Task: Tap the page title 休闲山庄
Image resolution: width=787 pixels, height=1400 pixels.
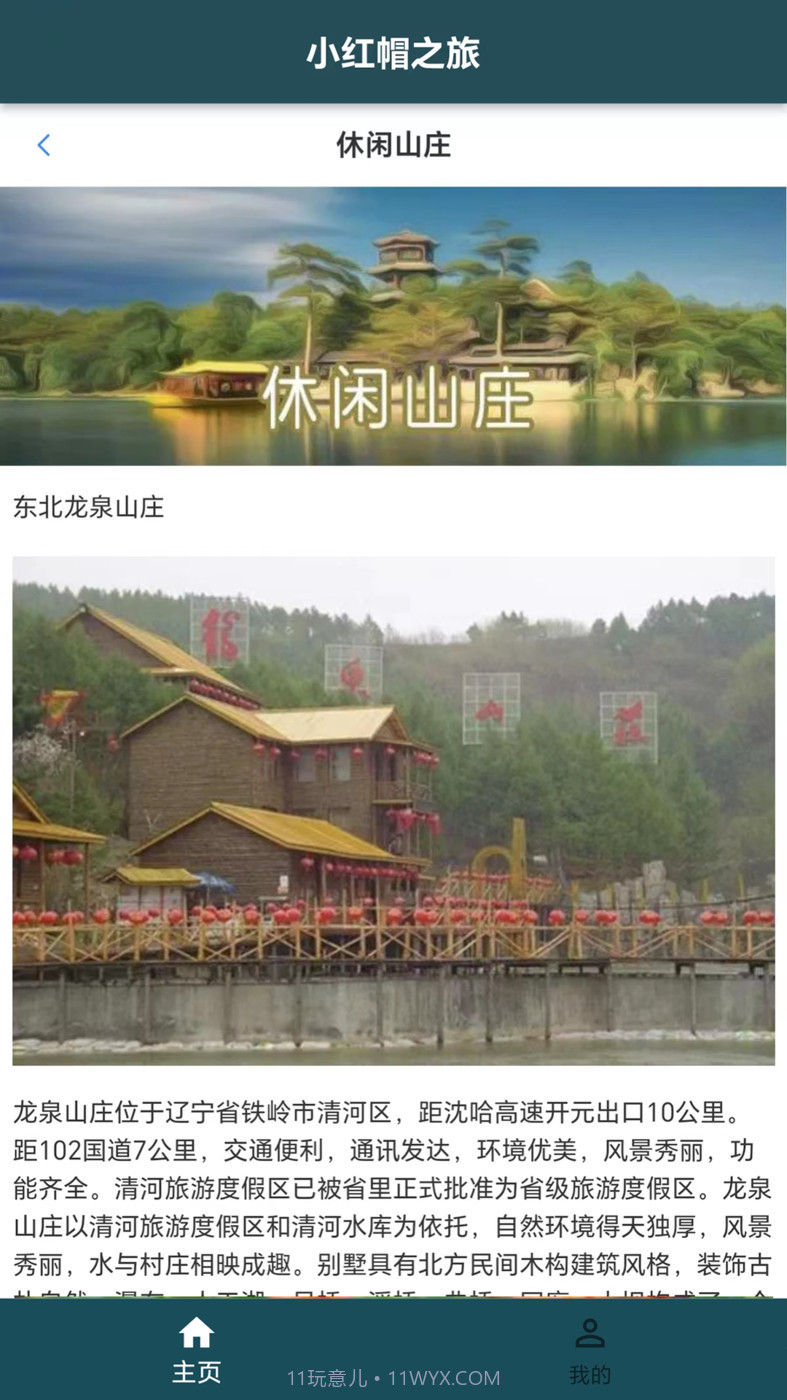Action: pos(393,145)
